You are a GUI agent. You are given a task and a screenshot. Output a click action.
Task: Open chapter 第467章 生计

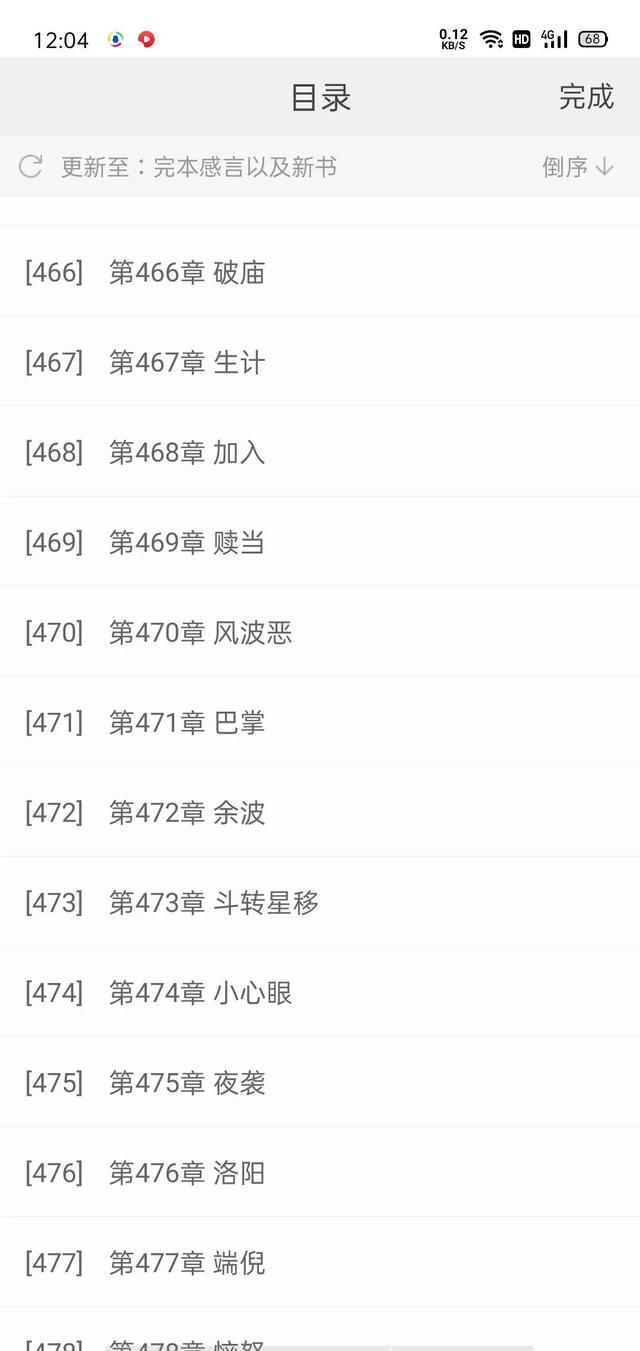(320, 362)
